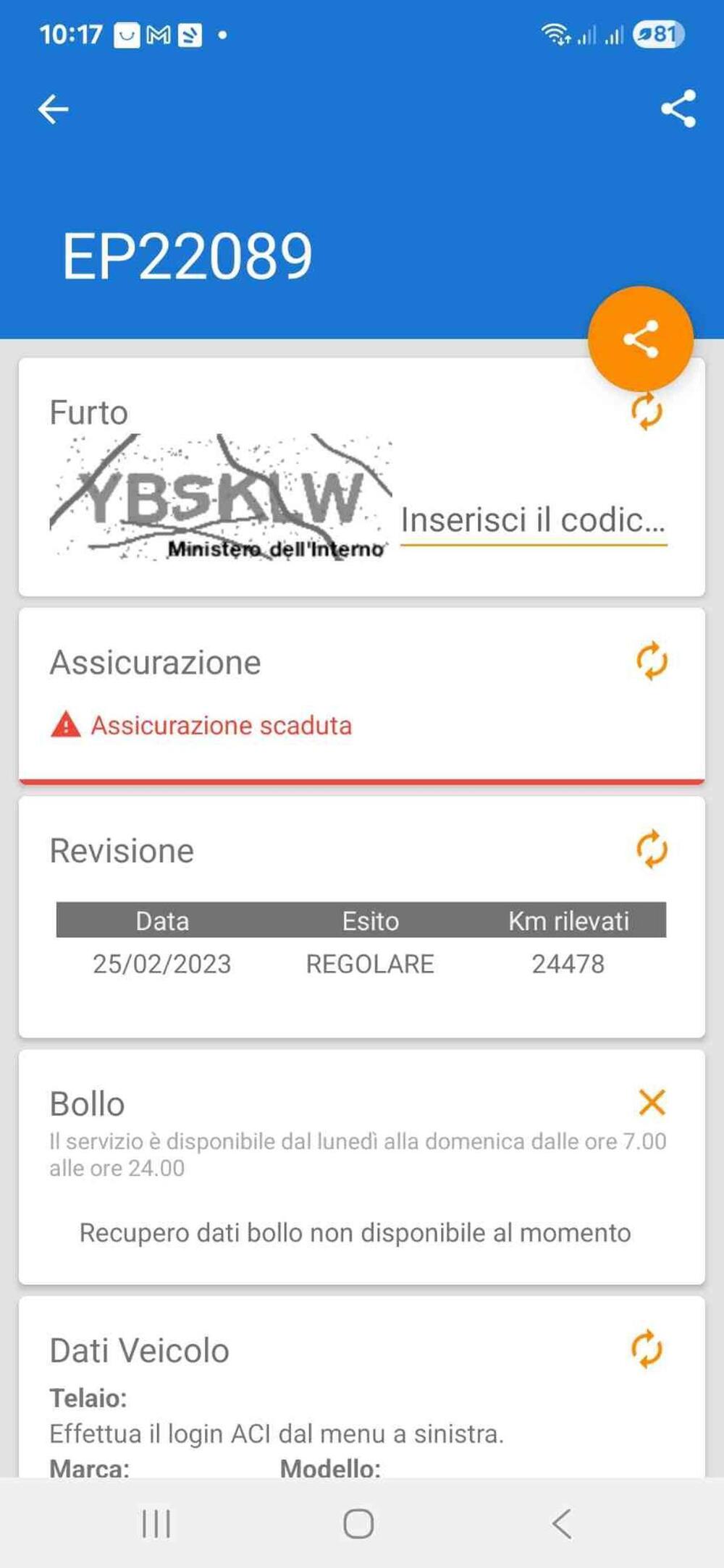The width and height of the screenshot is (724, 1568).
Task: Tap the Wi-Fi icon in the status bar
Action: point(556,33)
